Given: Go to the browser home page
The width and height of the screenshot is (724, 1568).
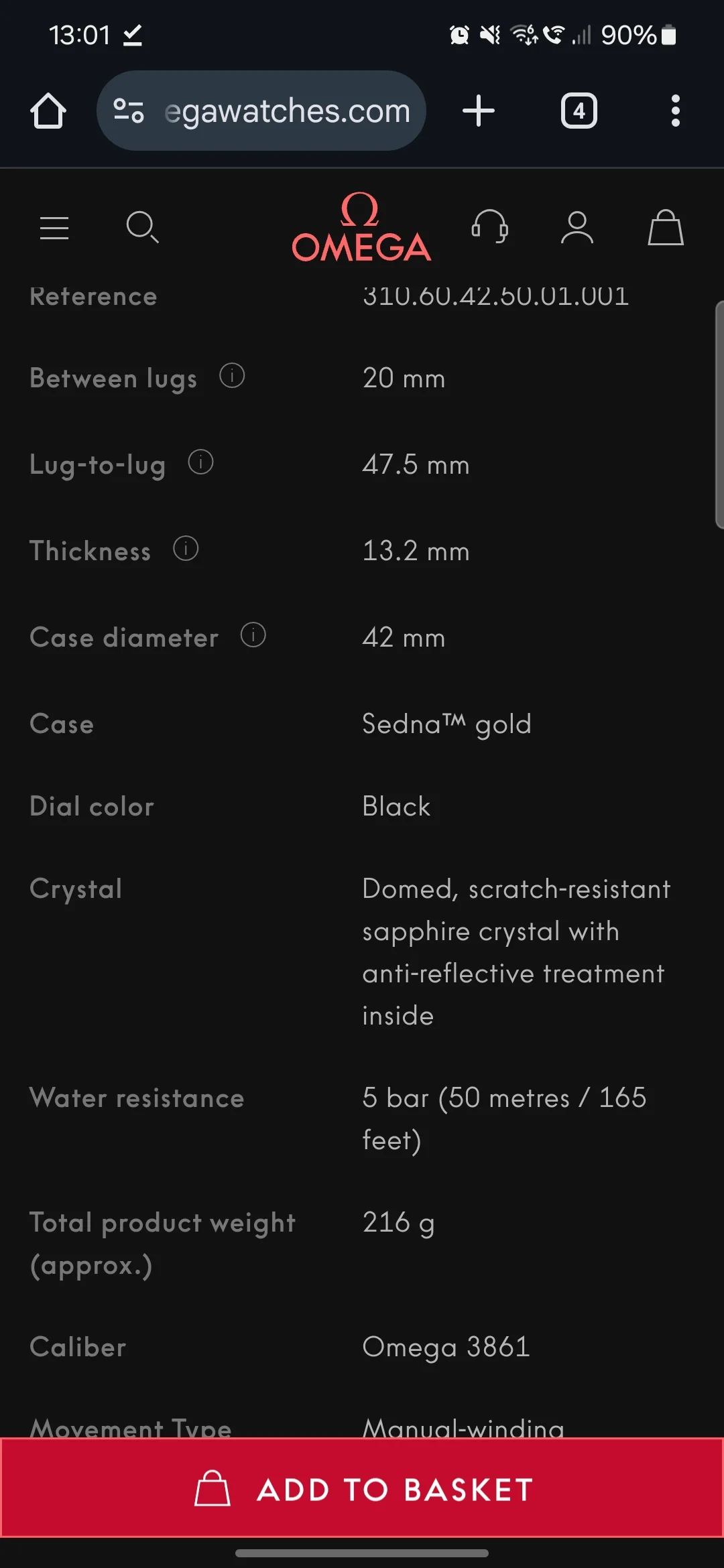Looking at the screenshot, I should coord(48,111).
